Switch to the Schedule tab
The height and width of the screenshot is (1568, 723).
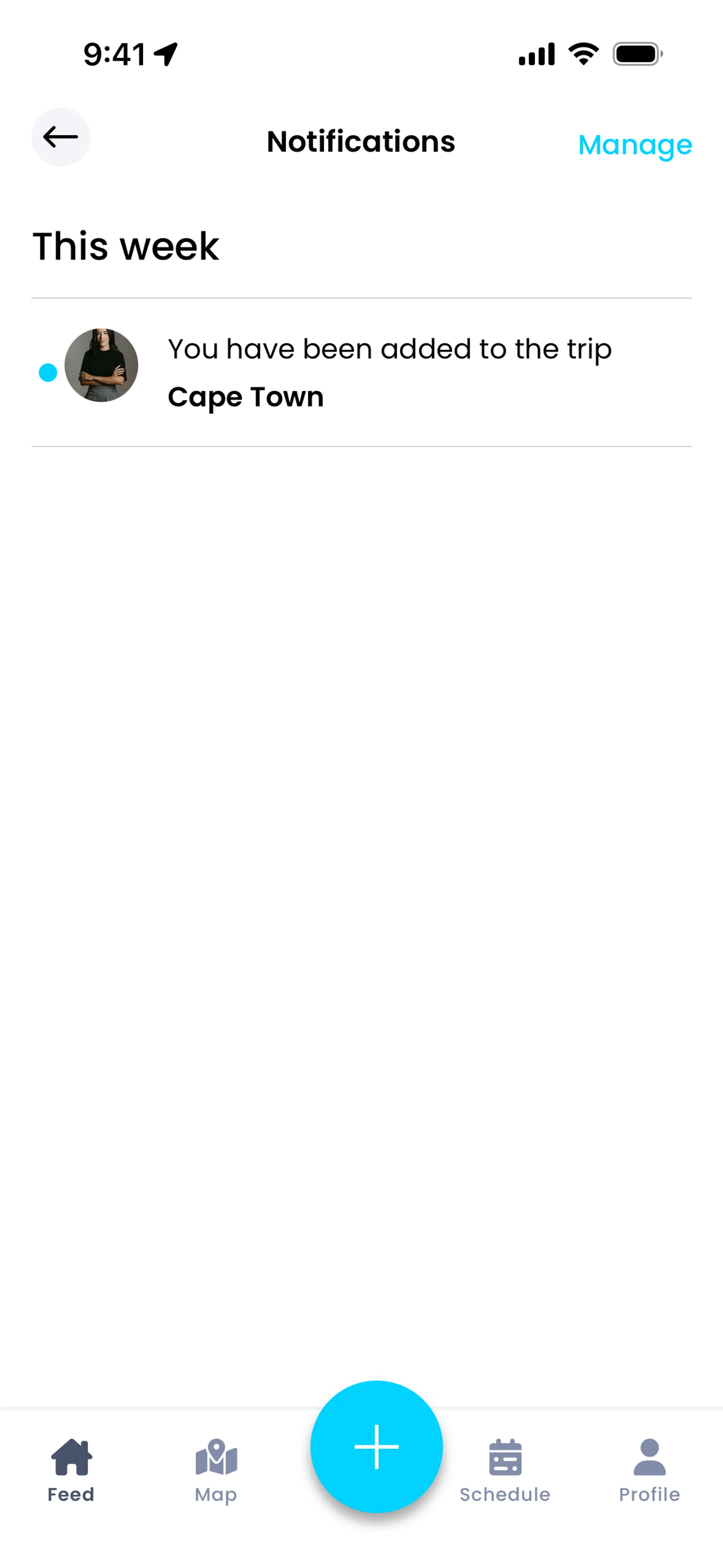505,1470
